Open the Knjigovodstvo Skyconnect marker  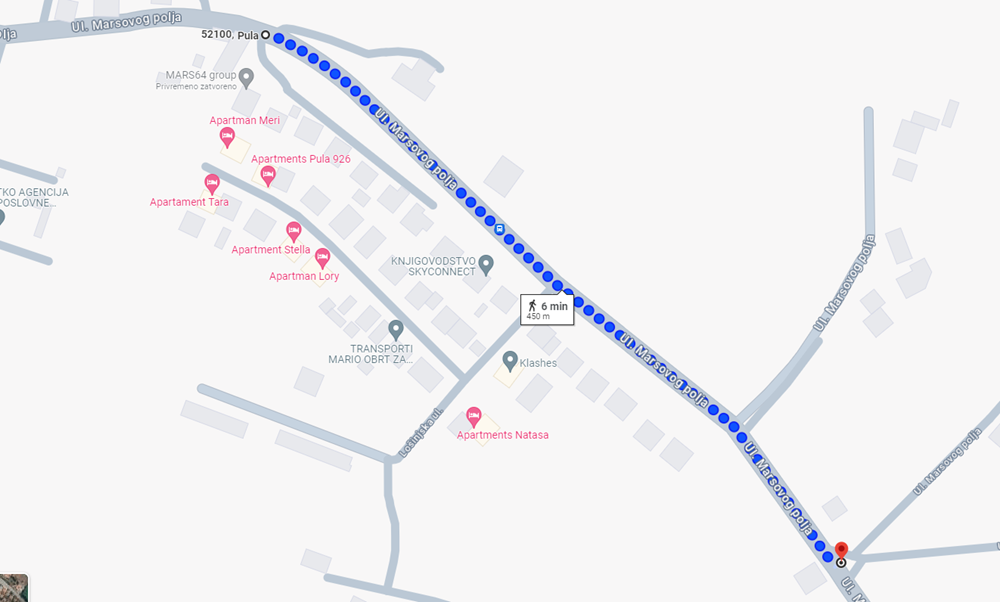tap(486, 264)
